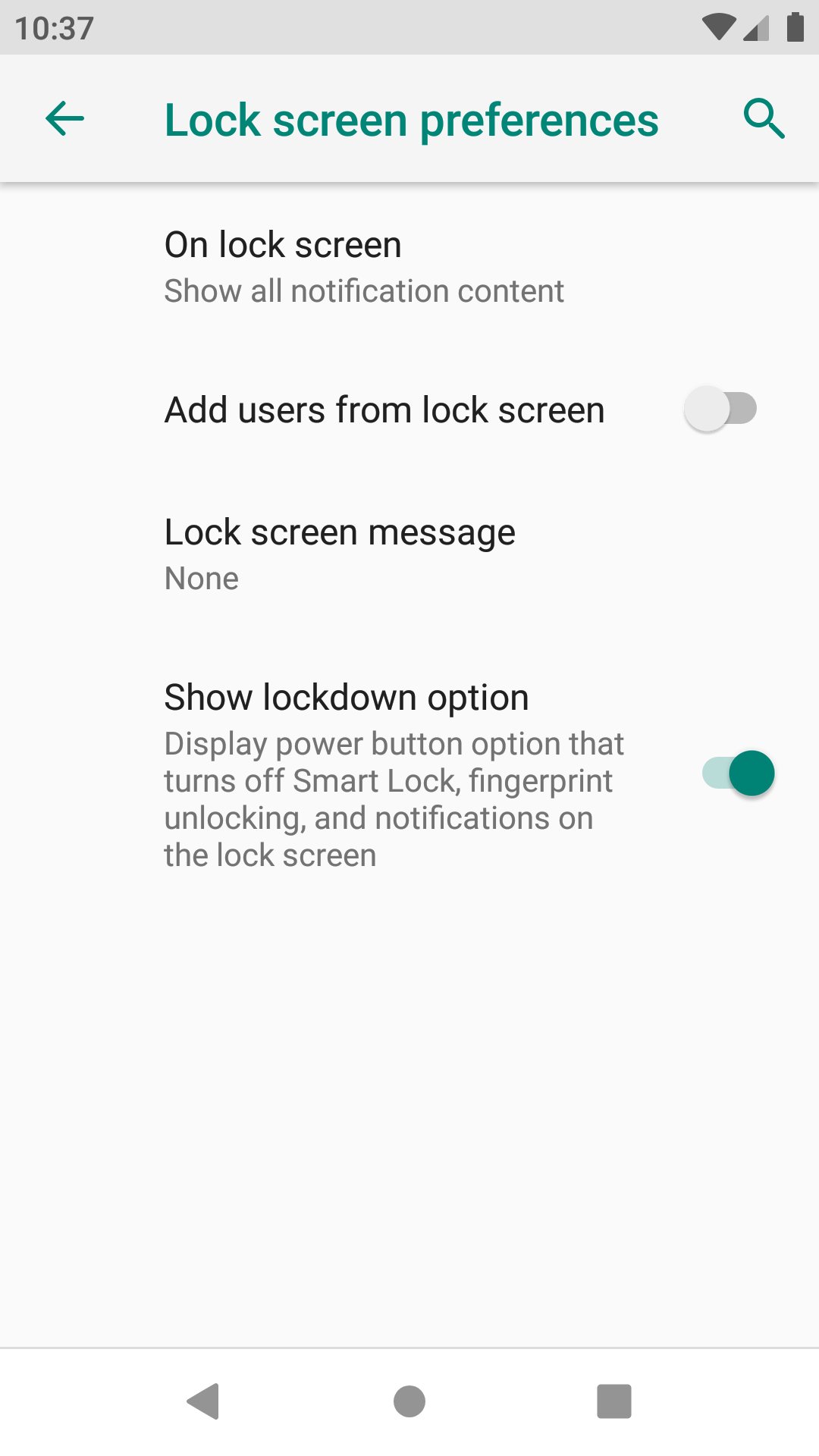Go back using the app bar arrow
Screen dimensions: 819x1456
click(64, 119)
